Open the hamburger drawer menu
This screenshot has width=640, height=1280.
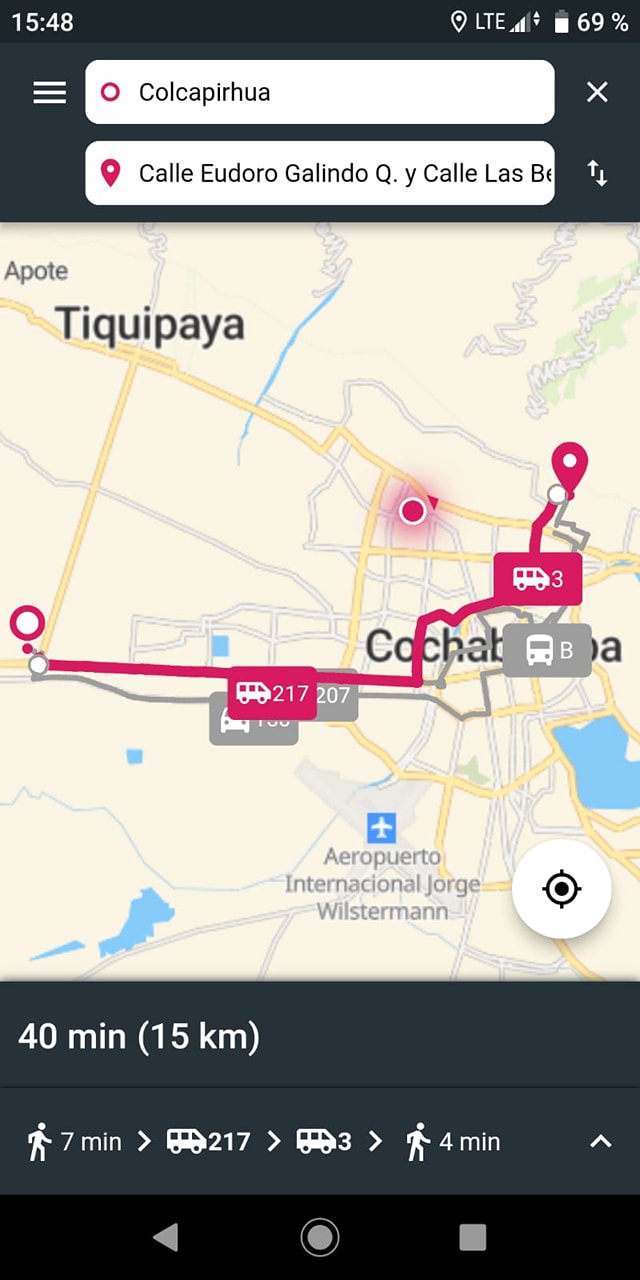point(50,92)
